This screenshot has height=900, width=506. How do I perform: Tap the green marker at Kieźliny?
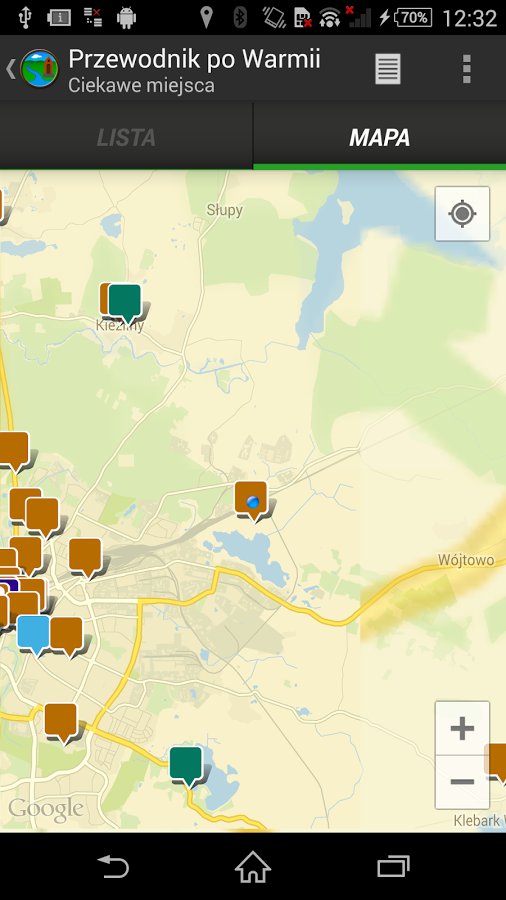pyautogui.click(x=125, y=303)
